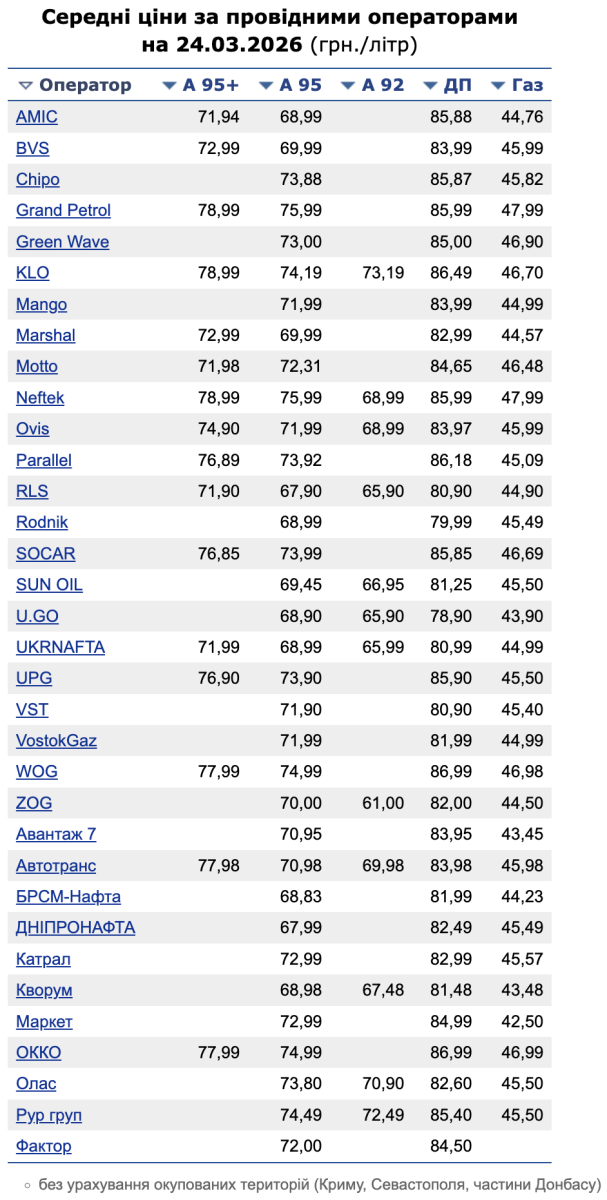Open the SOCAR operator link
607x1200 pixels.
[x=45, y=553]
